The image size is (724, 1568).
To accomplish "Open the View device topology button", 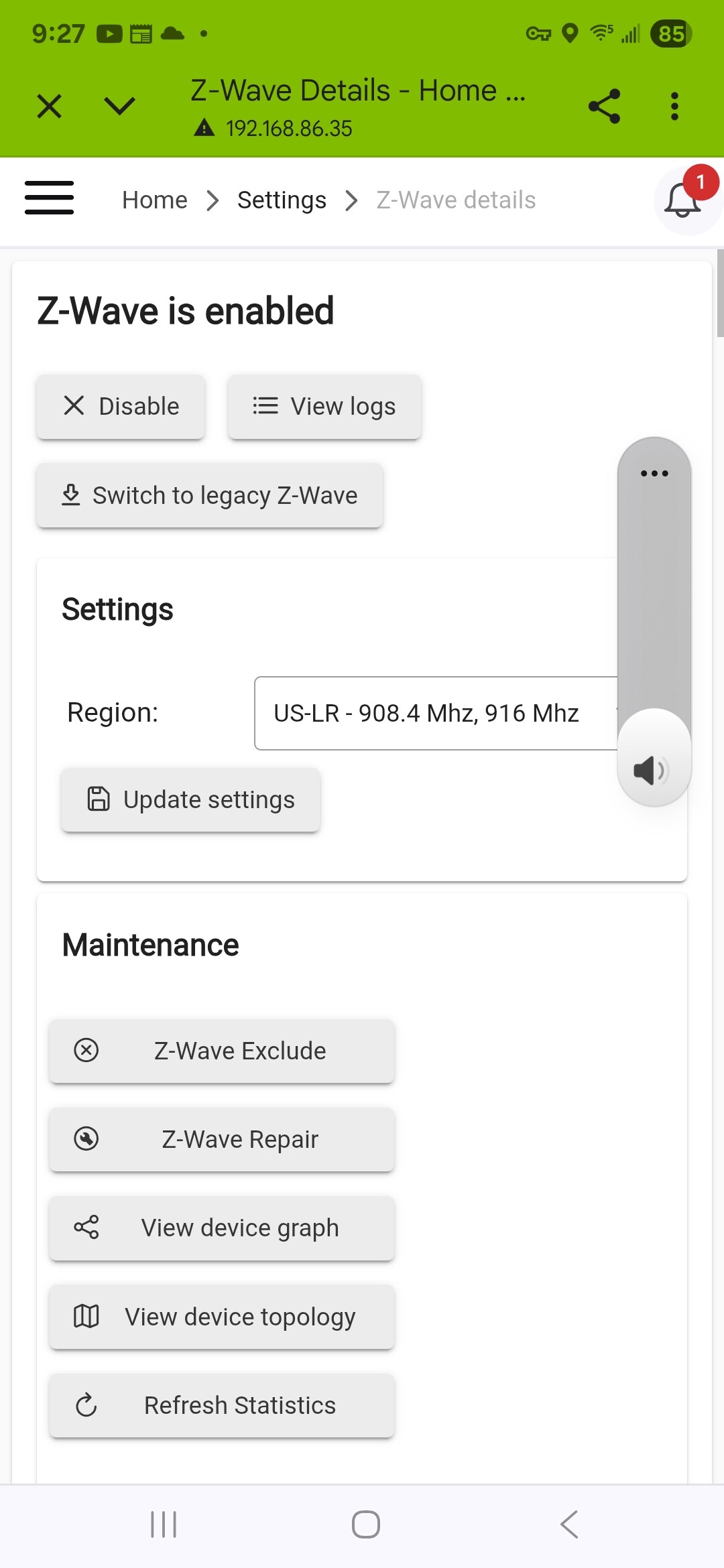I will [x=222, y=1317].
